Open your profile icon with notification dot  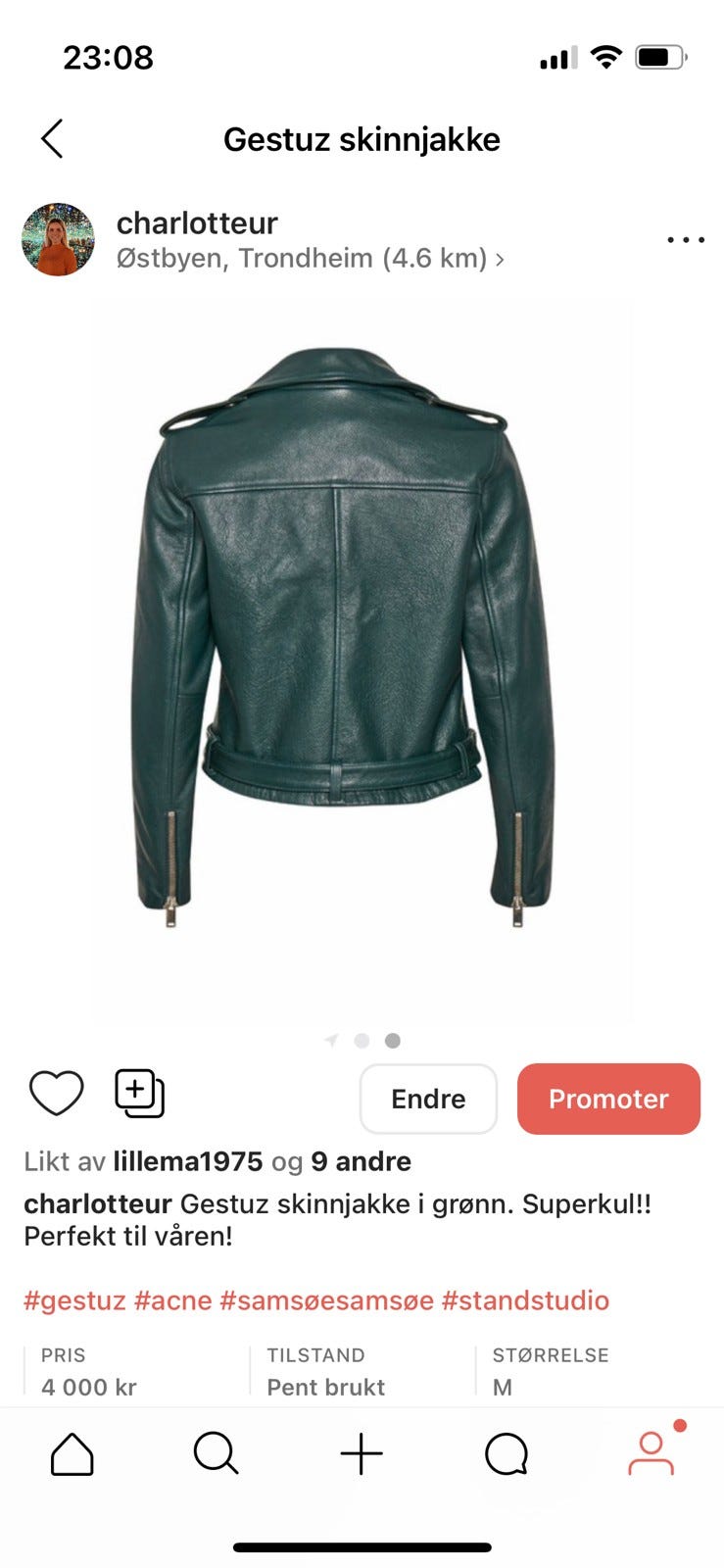point(652,1453)
